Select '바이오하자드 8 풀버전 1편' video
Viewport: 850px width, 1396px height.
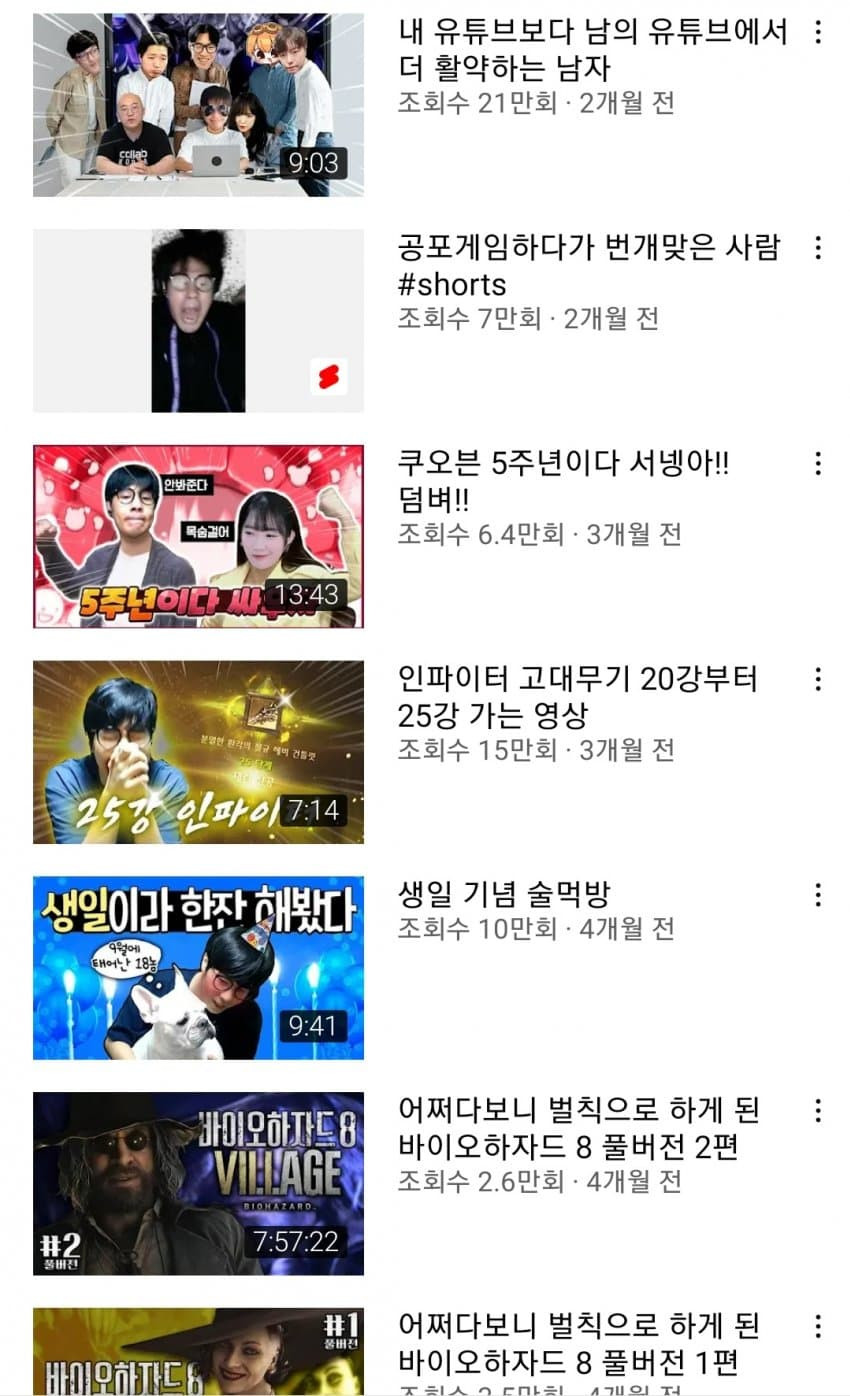tap(198, 1350)
